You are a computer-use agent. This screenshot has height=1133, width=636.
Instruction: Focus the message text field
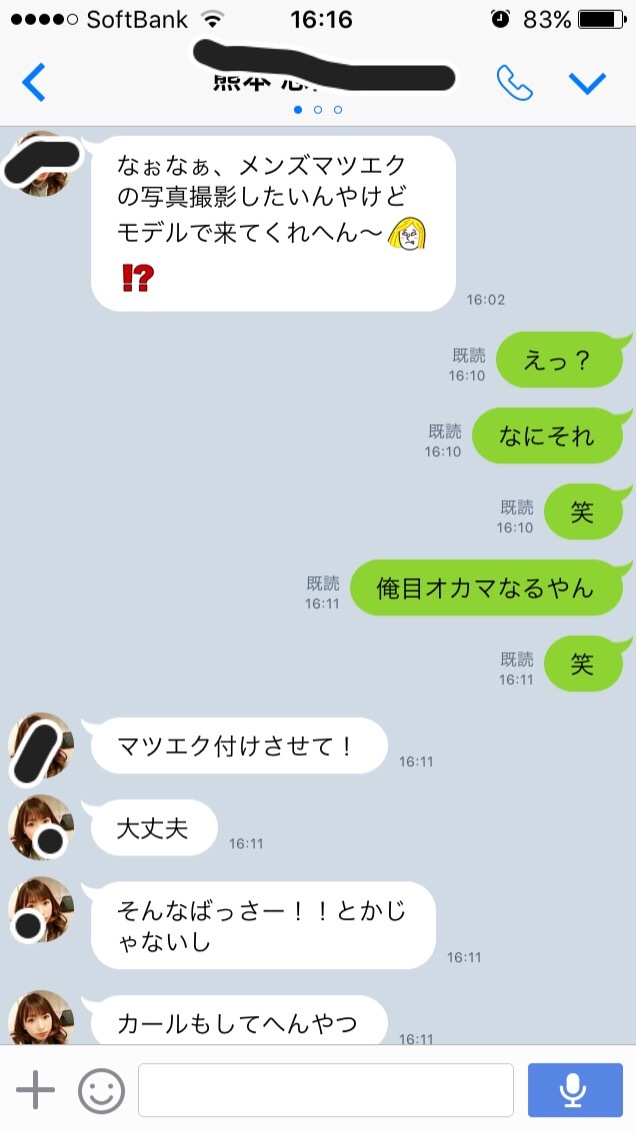coord(326,1090)
